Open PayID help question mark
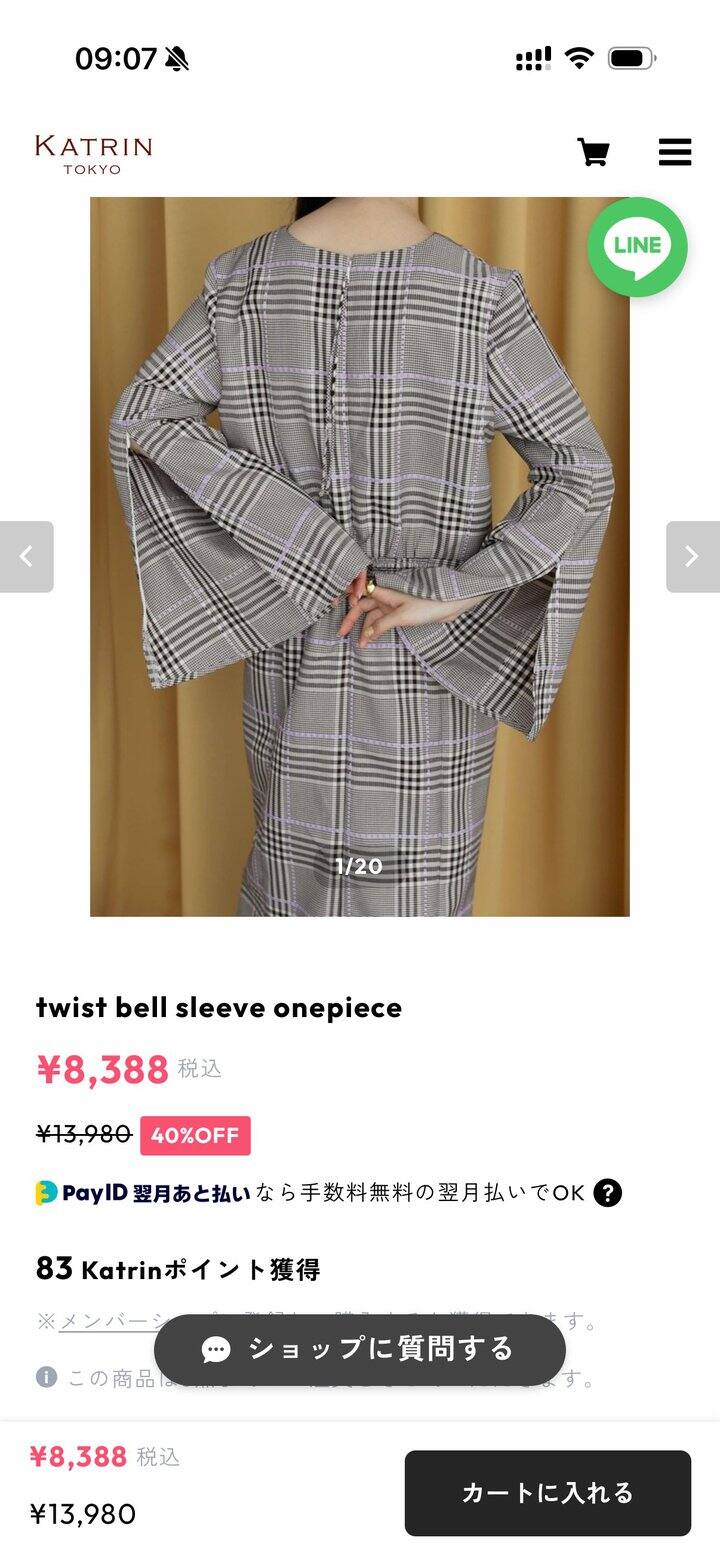This screenshot has height=1565, width=720. click(x=608, y=1192)
